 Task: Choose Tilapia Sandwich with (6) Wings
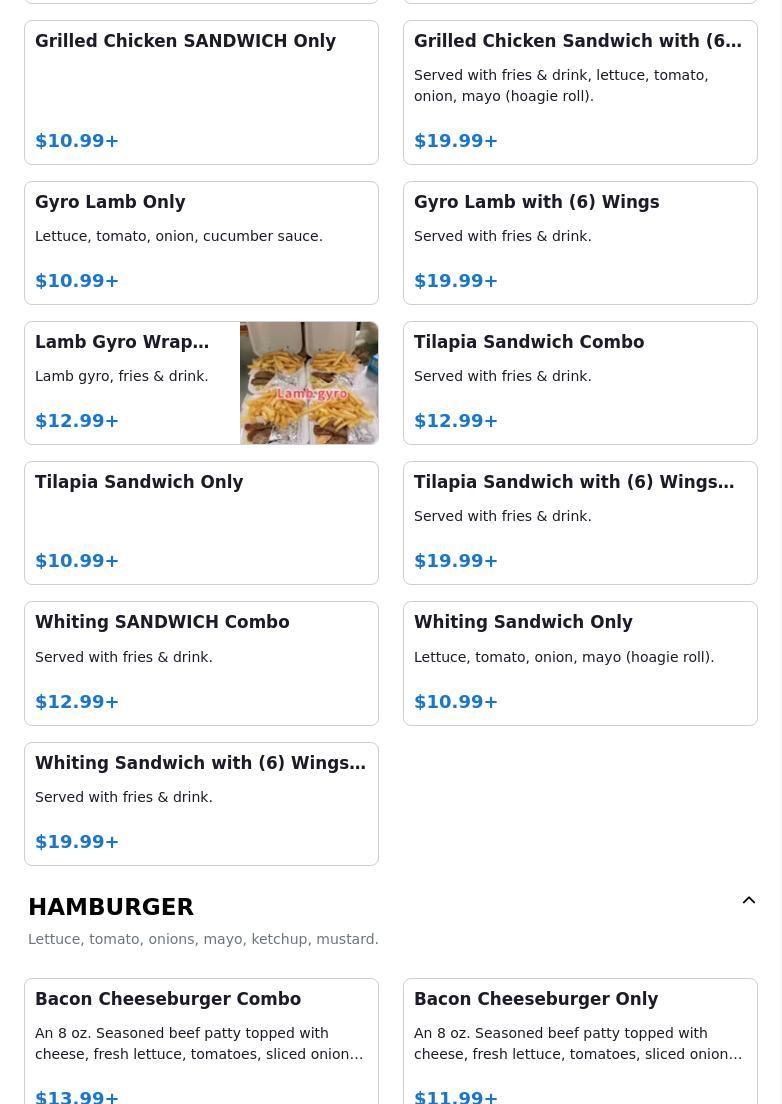coord(580,522)
